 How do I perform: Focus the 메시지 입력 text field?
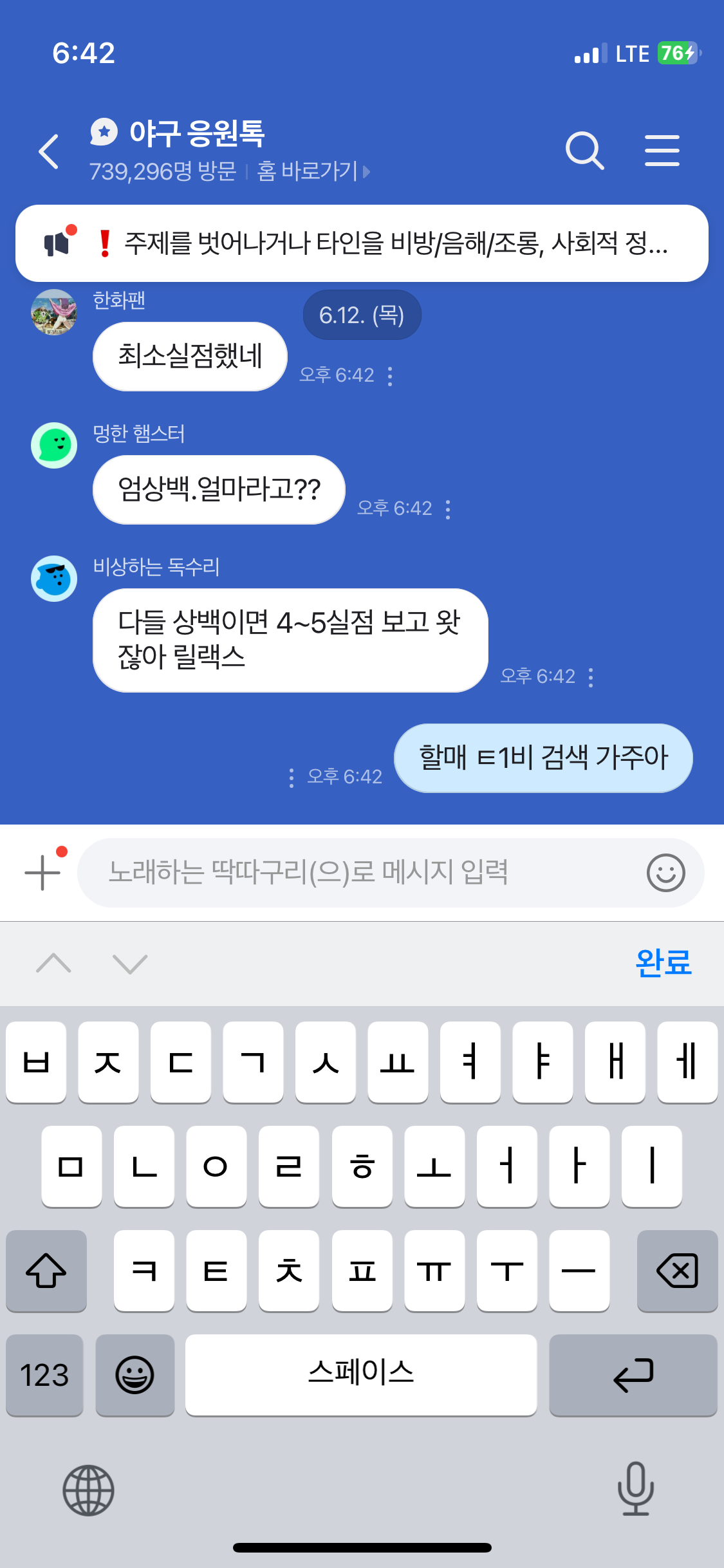(360, 873)
